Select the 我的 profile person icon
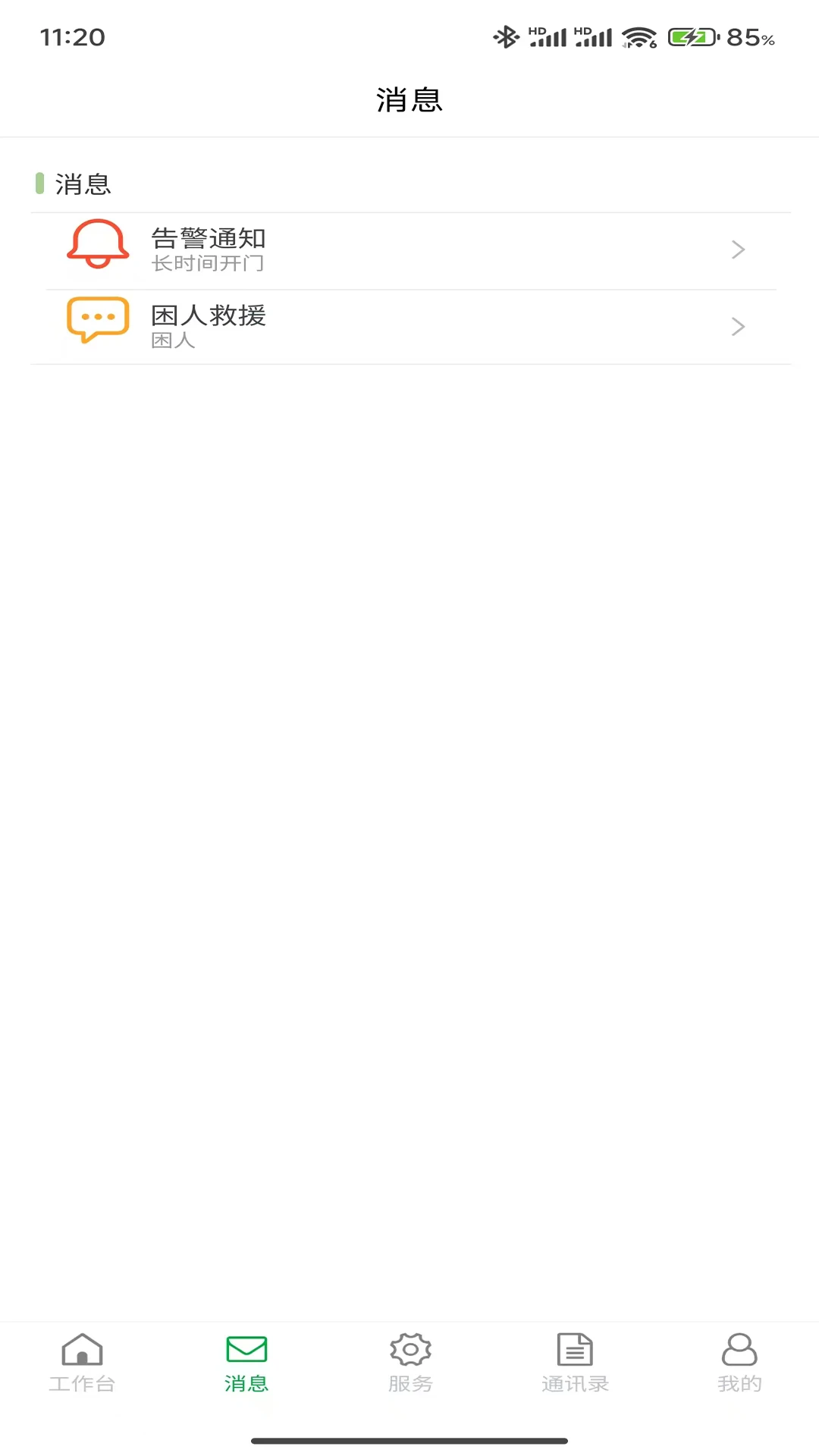 coord(738,1351)
